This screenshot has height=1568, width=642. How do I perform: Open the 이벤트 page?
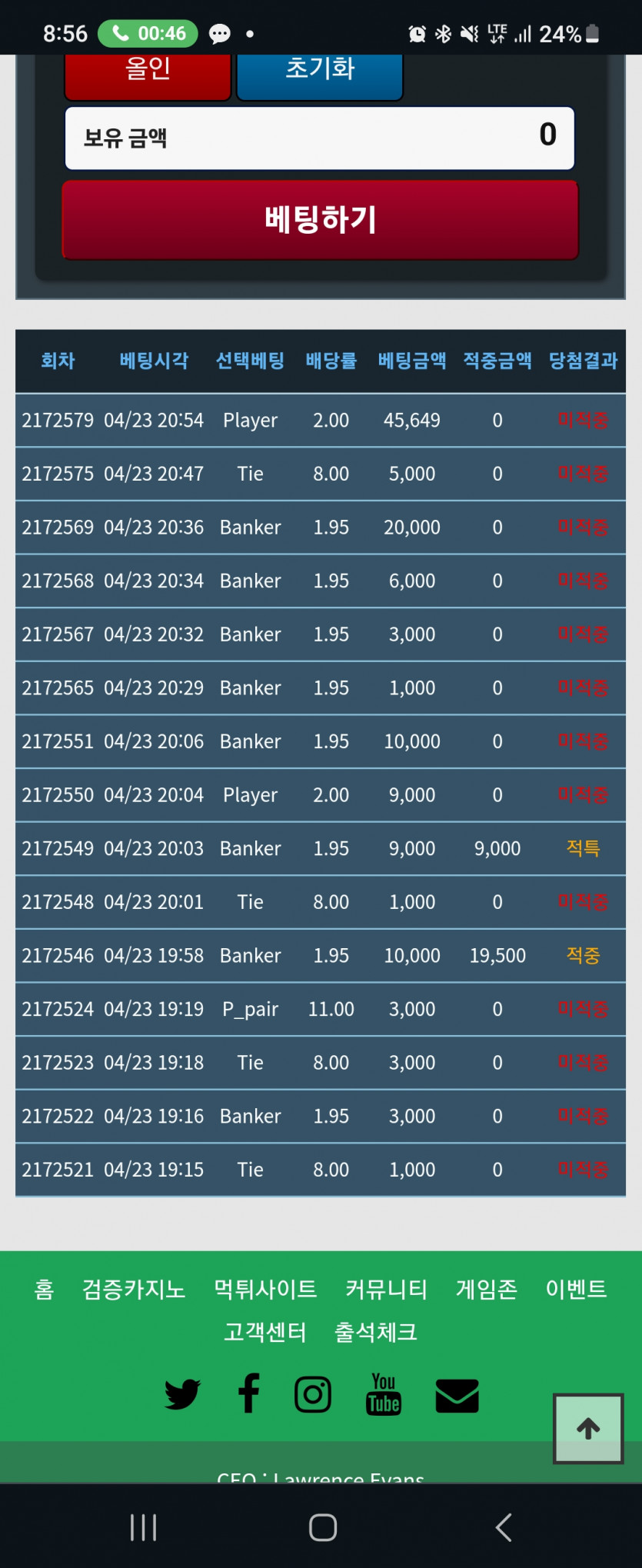click(576, 1289)
